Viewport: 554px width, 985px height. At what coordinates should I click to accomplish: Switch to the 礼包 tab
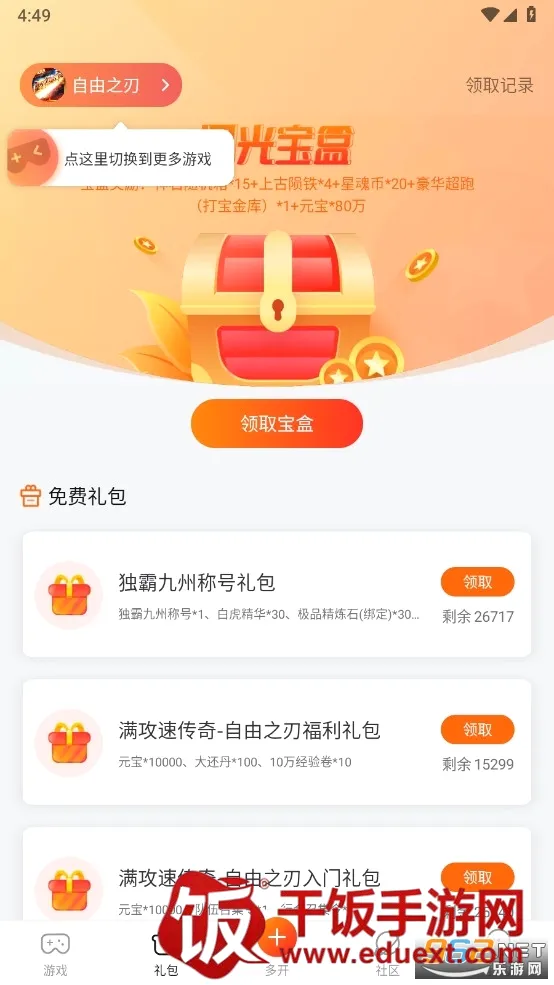(x=166, y=954)
